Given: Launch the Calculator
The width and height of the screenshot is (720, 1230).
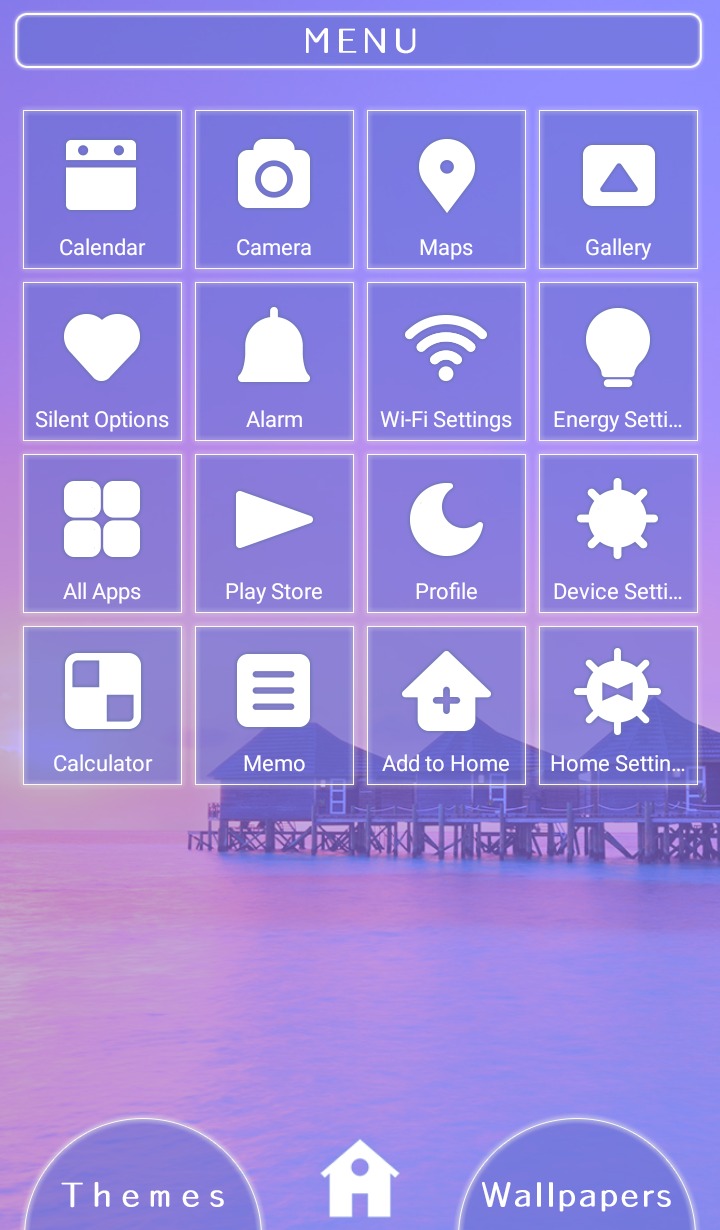Looking at the screenshot, I should [102, 706].
